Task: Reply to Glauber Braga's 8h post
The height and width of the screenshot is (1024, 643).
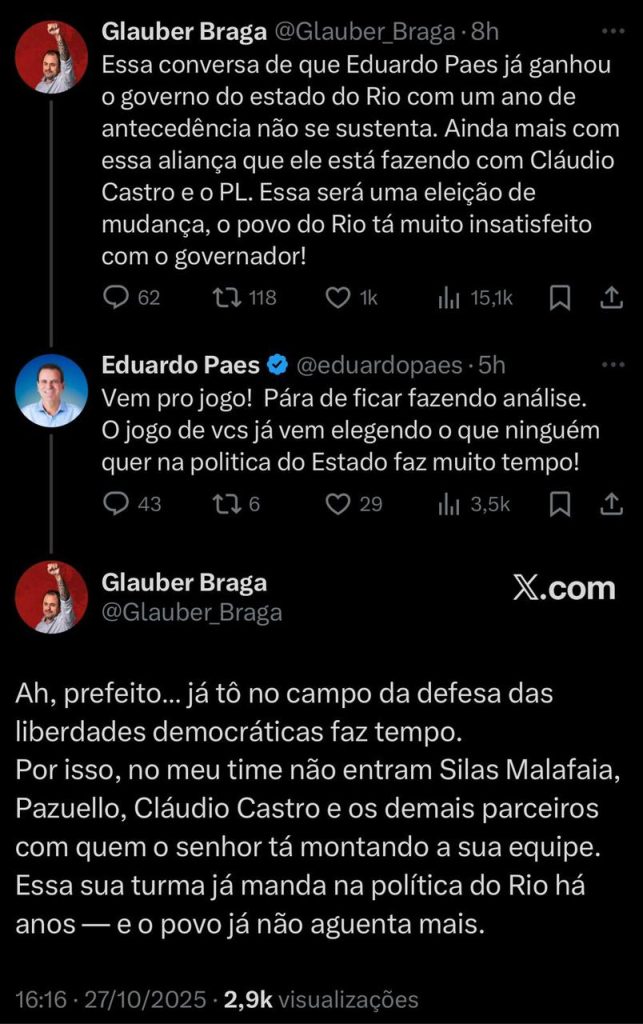Action: (x=118, y=297)
